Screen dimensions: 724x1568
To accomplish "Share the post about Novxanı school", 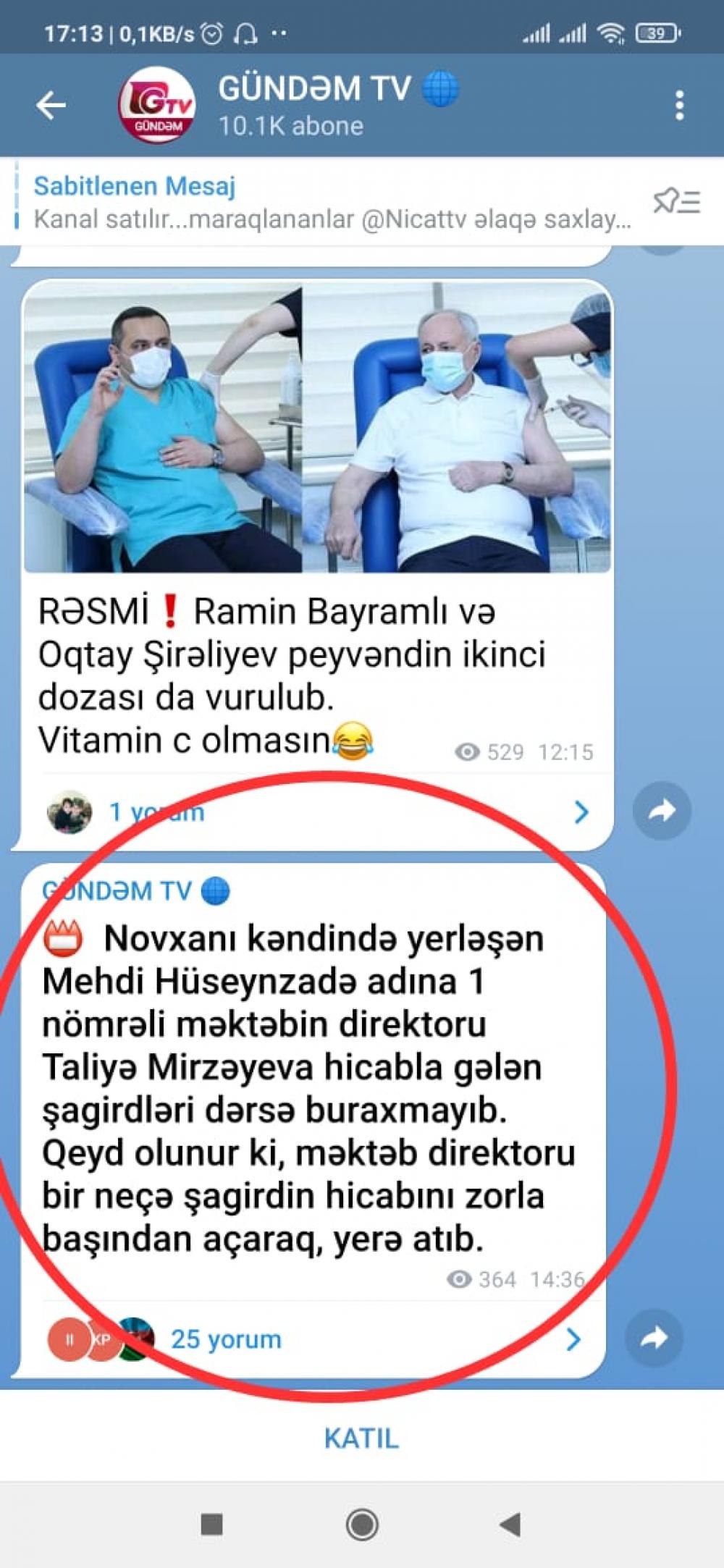I will (654, 1338).
